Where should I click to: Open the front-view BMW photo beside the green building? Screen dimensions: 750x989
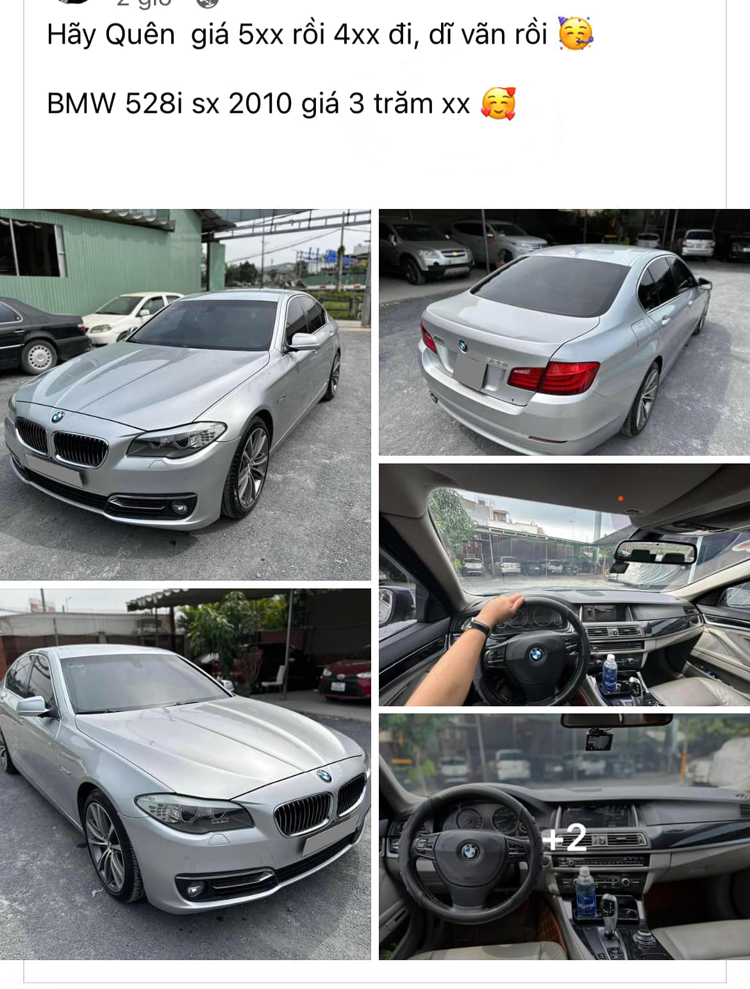[x=185, y=394]
